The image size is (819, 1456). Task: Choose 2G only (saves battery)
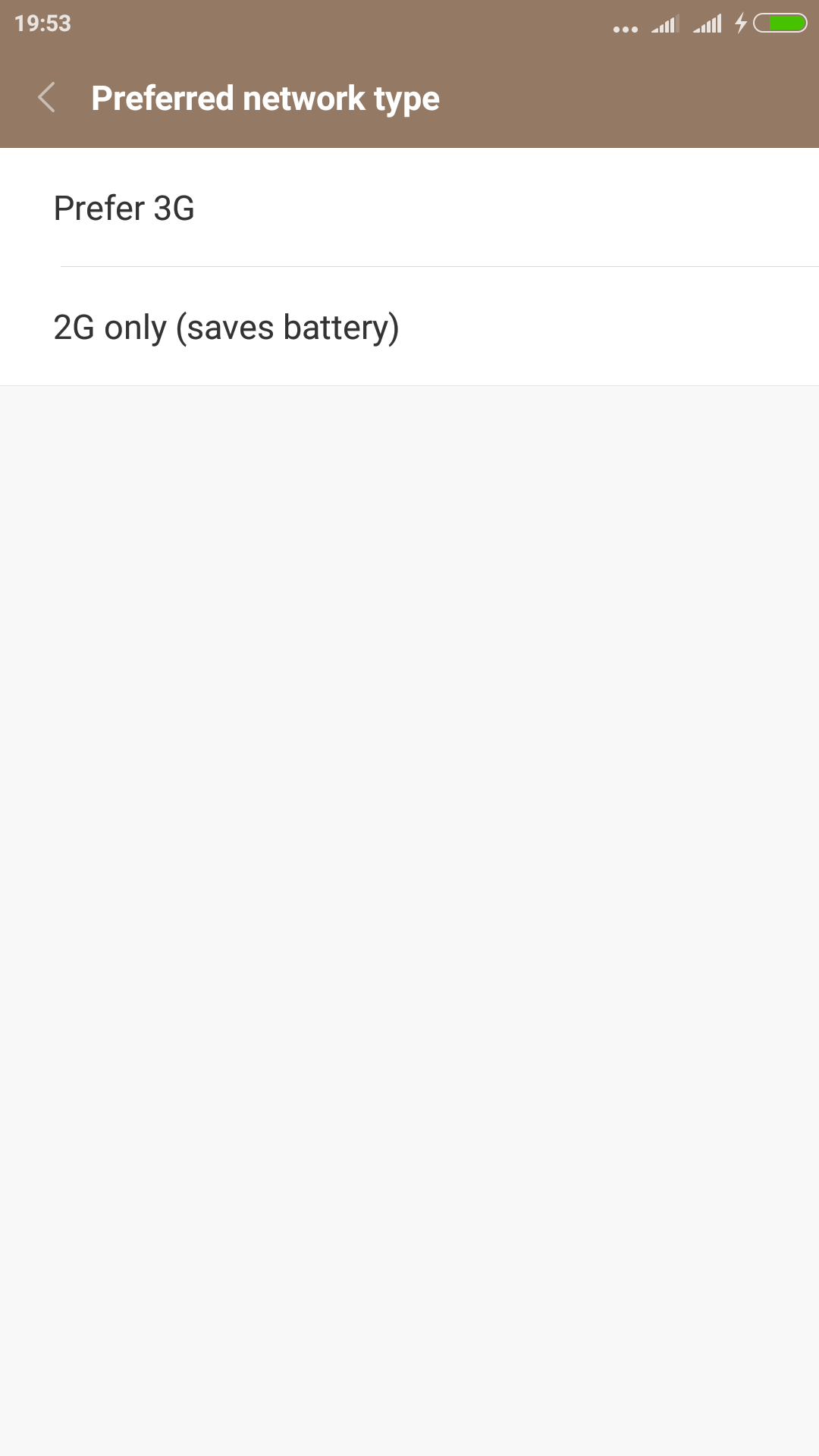[409, 327]
